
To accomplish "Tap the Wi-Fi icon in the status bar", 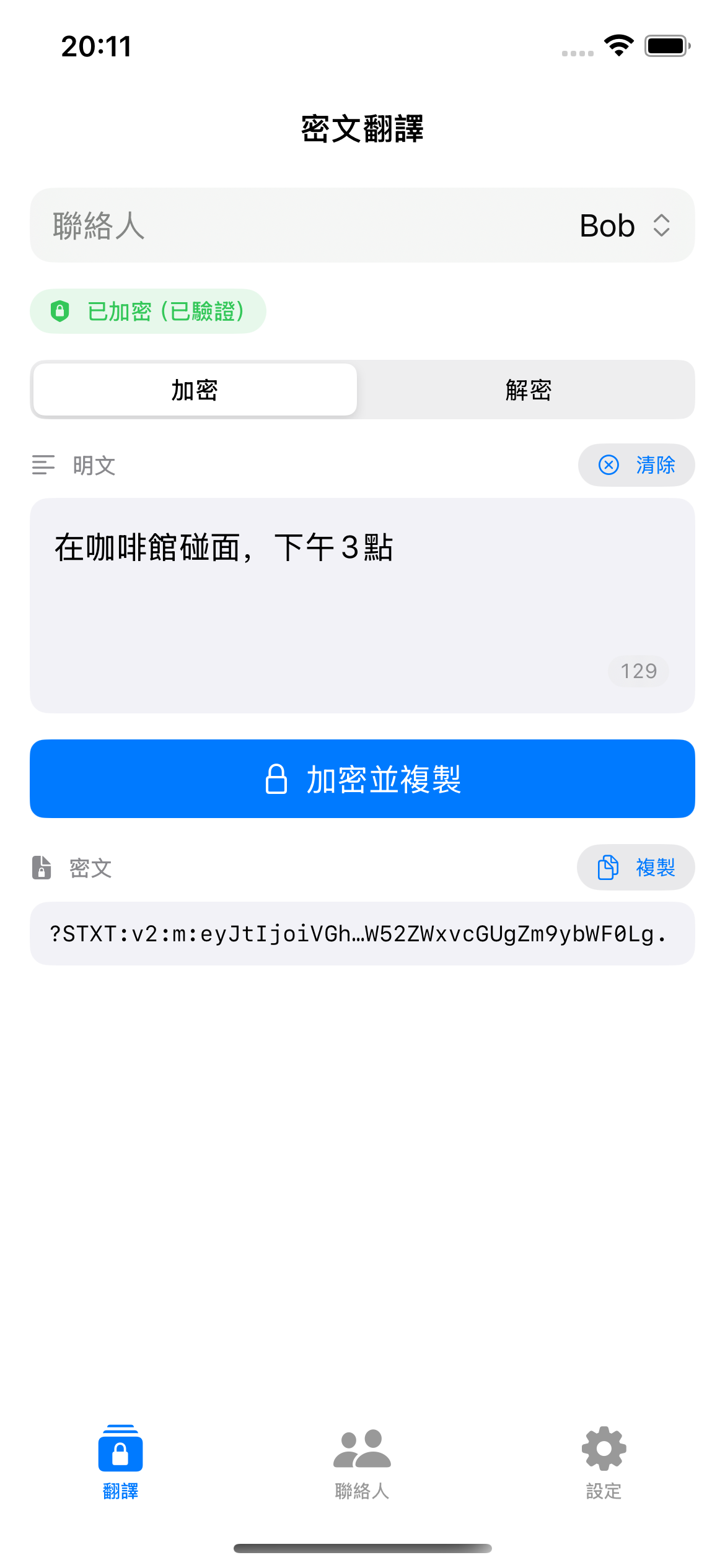I will [618, 44].
